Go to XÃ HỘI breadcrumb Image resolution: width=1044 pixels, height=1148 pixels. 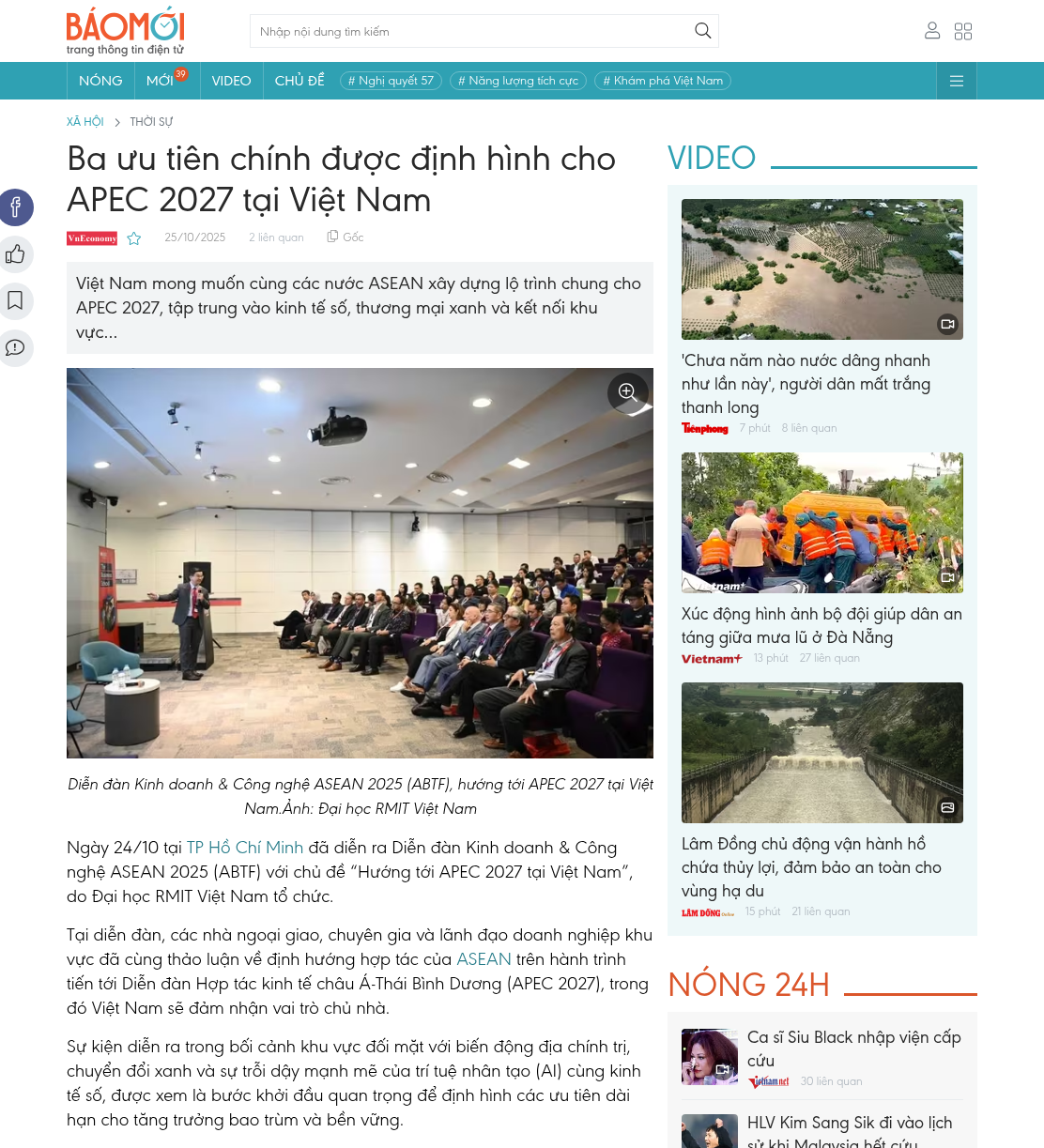tap(85, 122)
